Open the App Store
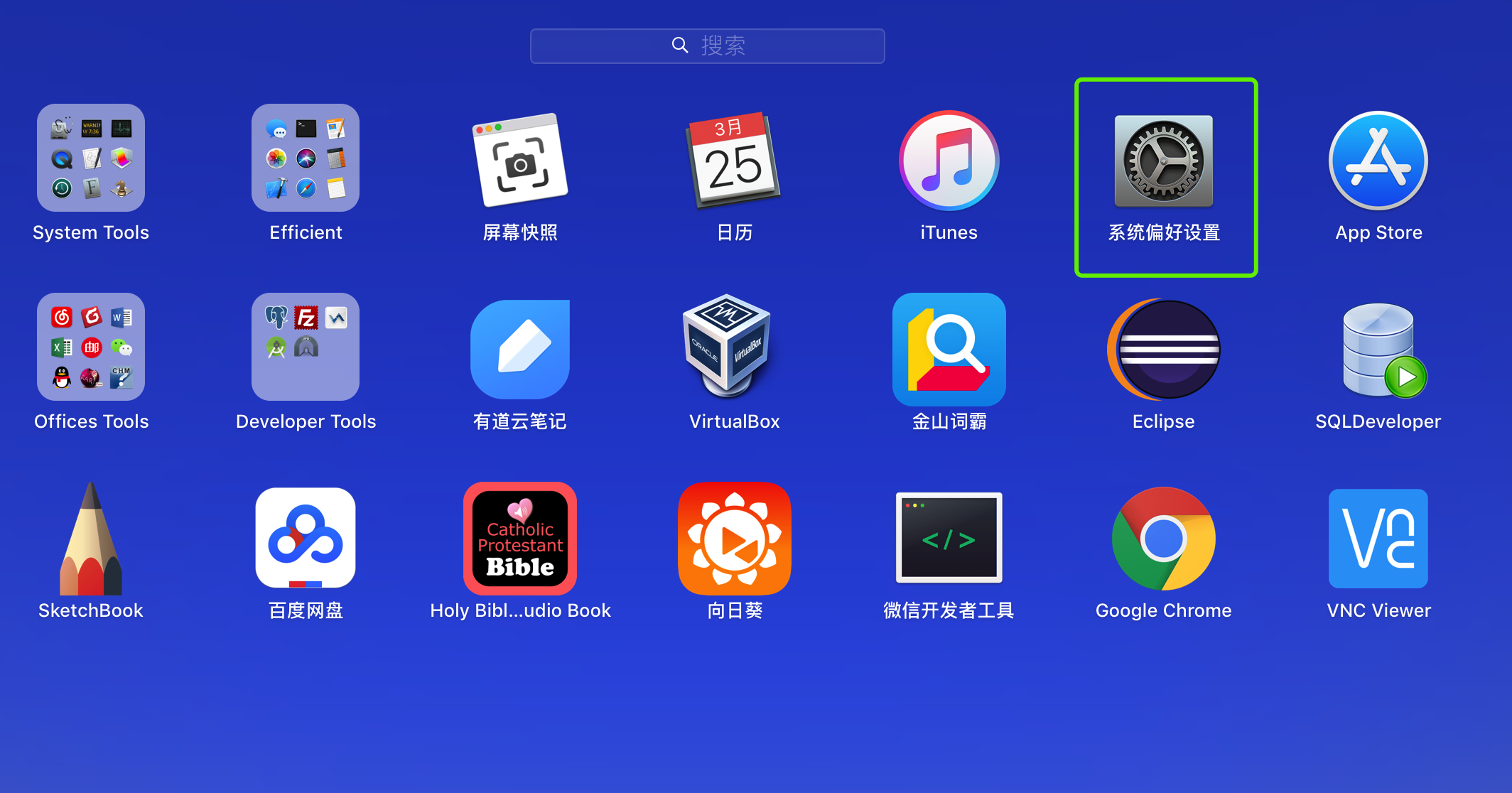The height and width of the screenshot is (793, 1512). click(1378, 161)
